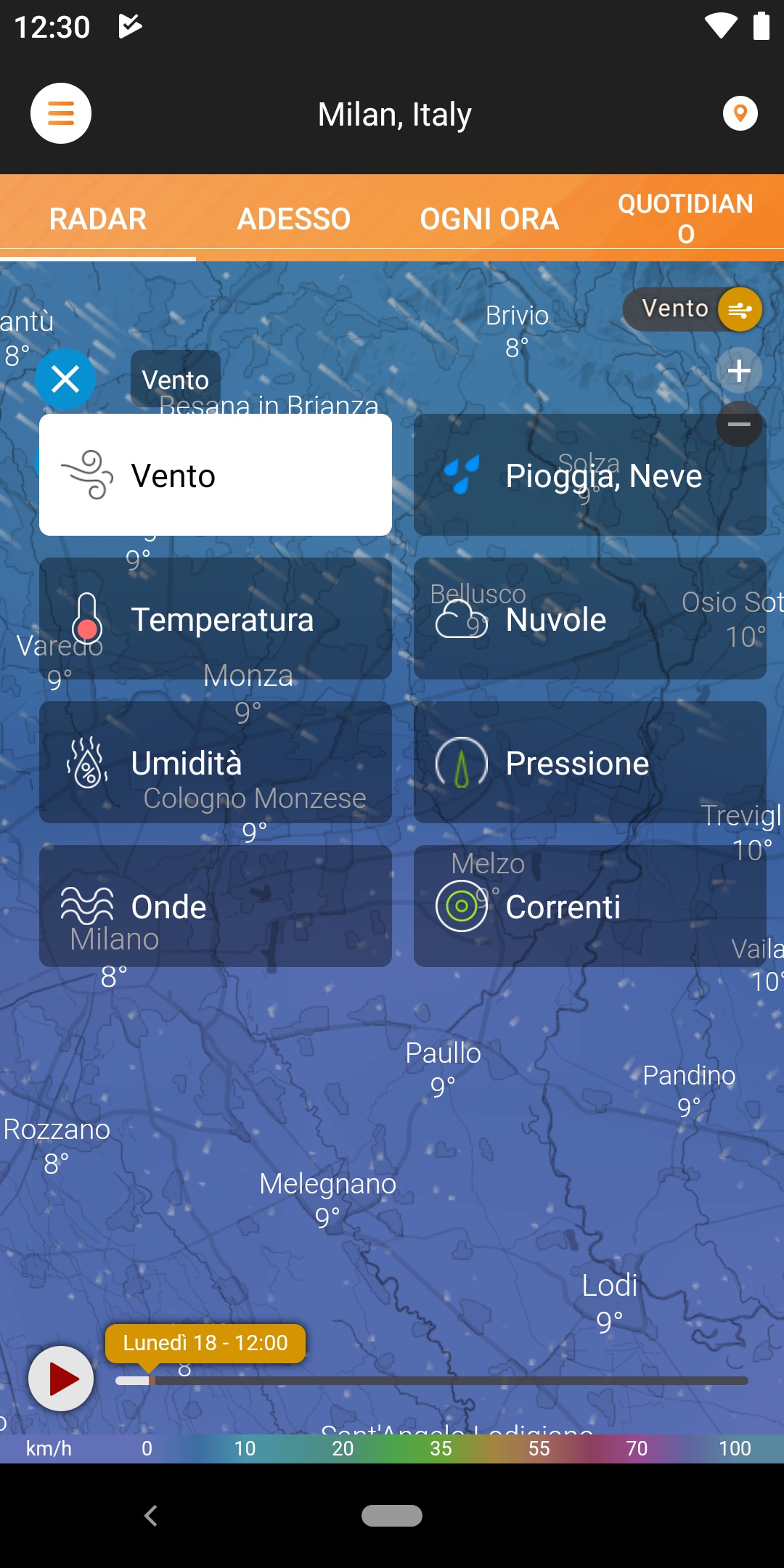Switch to the ADESSO tab
This screenshot has width=784, height=1568.
click(x=294, y=219)
